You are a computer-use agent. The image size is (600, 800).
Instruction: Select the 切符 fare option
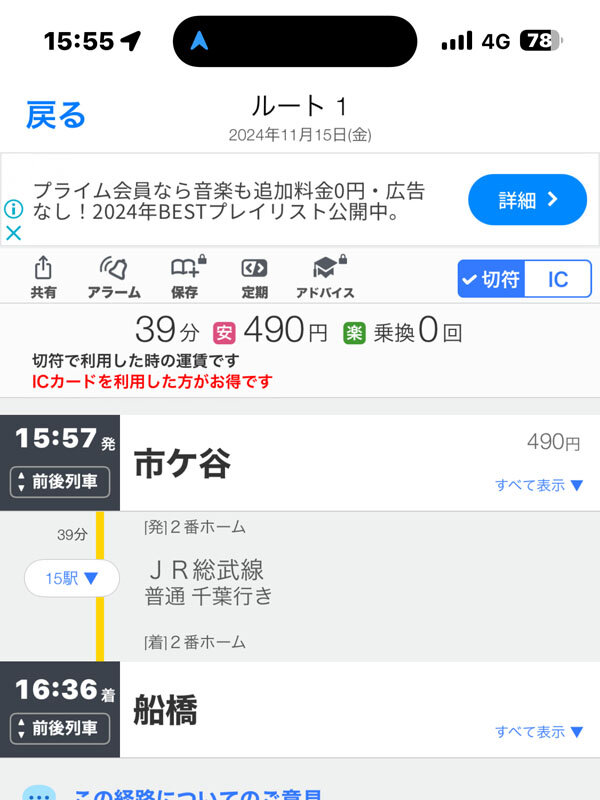tap(491, 279)
